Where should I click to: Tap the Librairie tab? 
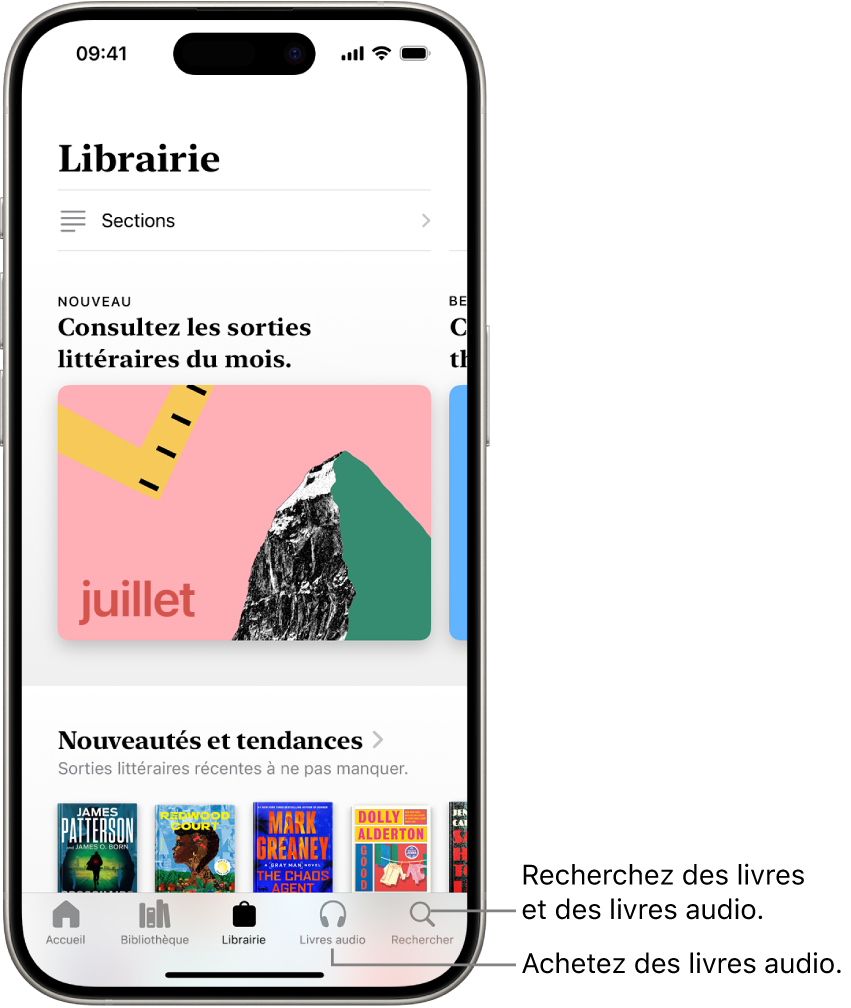(x=244, y=923)
